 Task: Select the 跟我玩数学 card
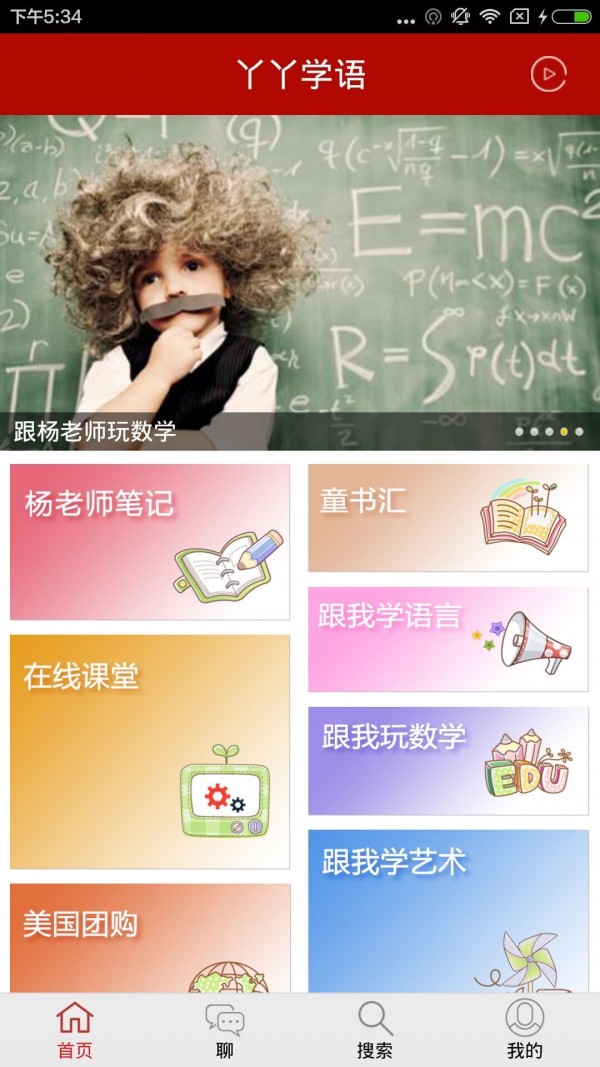click(448, 761)
